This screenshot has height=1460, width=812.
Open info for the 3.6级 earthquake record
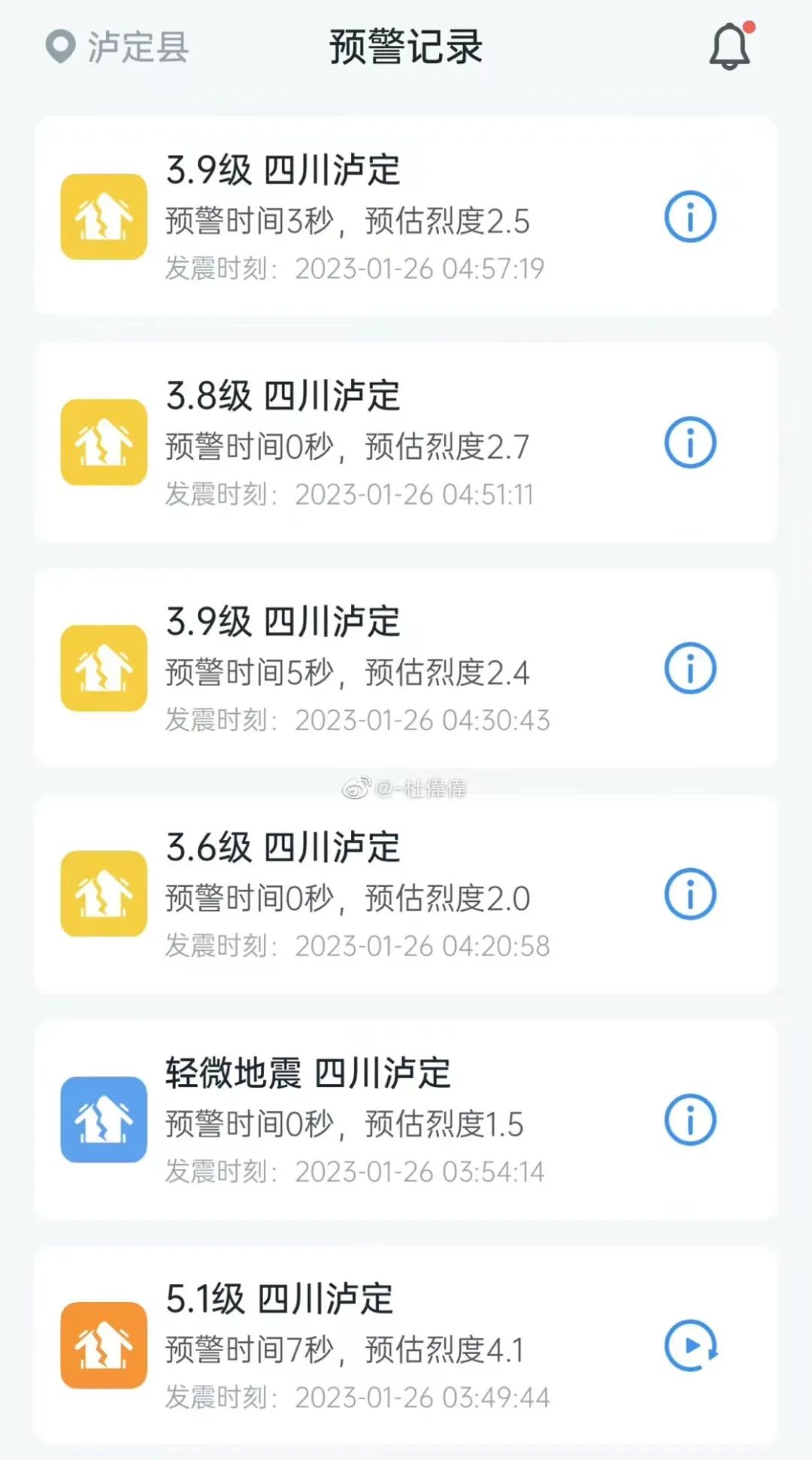pos(690,894)
